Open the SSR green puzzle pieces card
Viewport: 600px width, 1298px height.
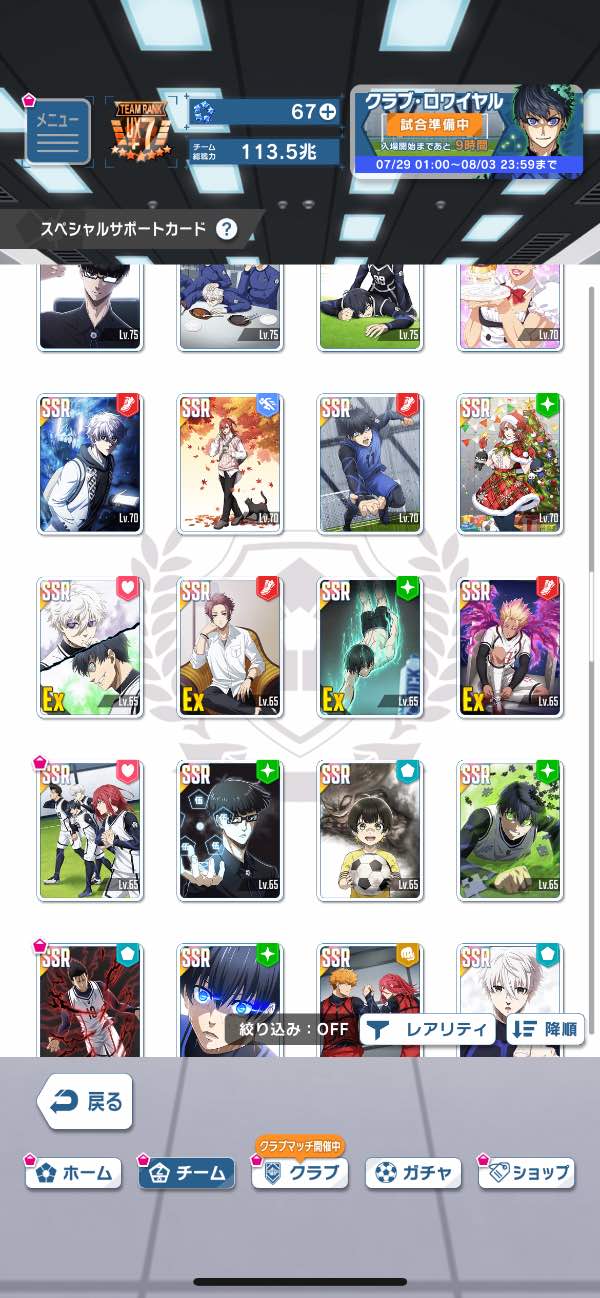pos(510,830)
